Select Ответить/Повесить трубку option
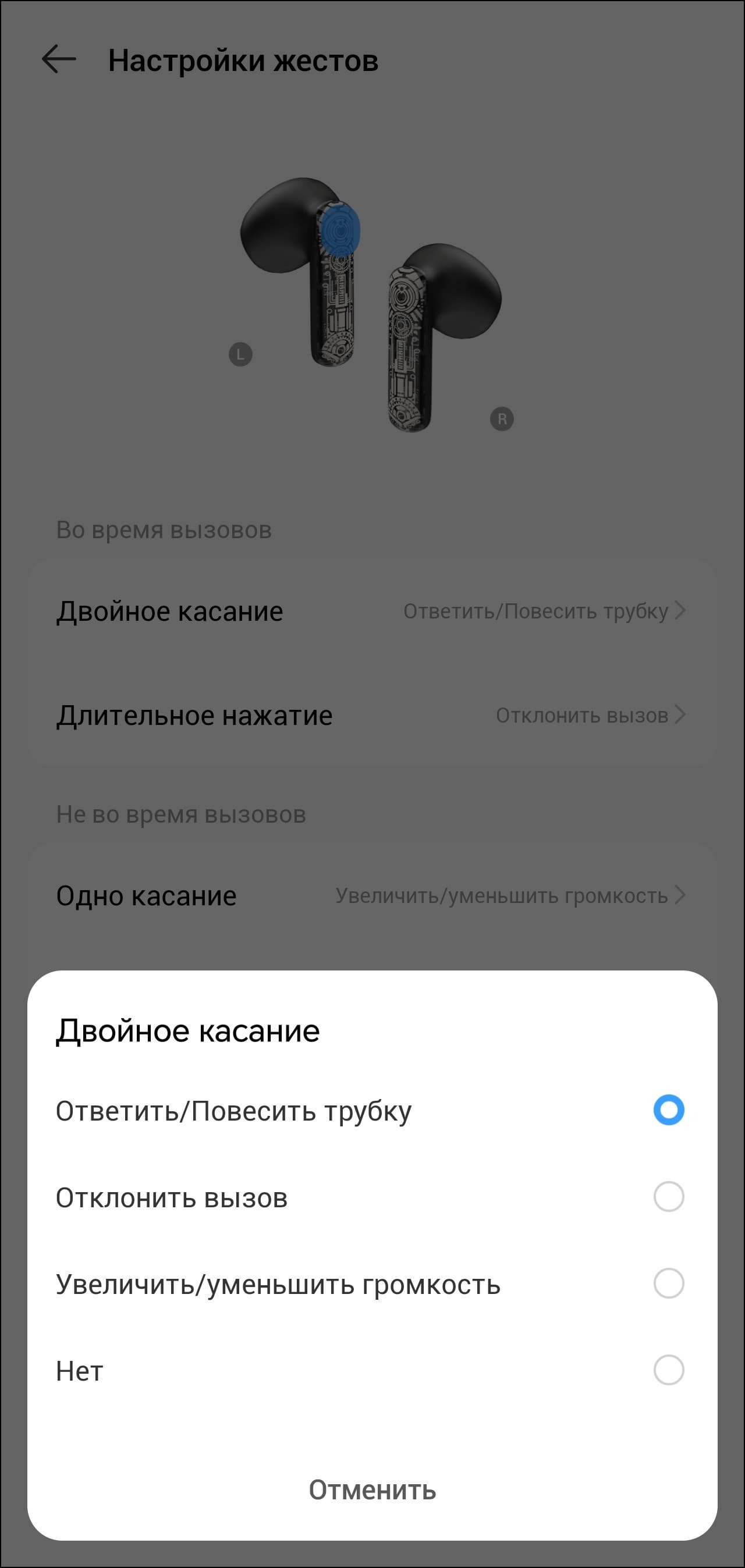Screen dimensions: 745x1568 pyautogui.click(x=668, y=1110)
